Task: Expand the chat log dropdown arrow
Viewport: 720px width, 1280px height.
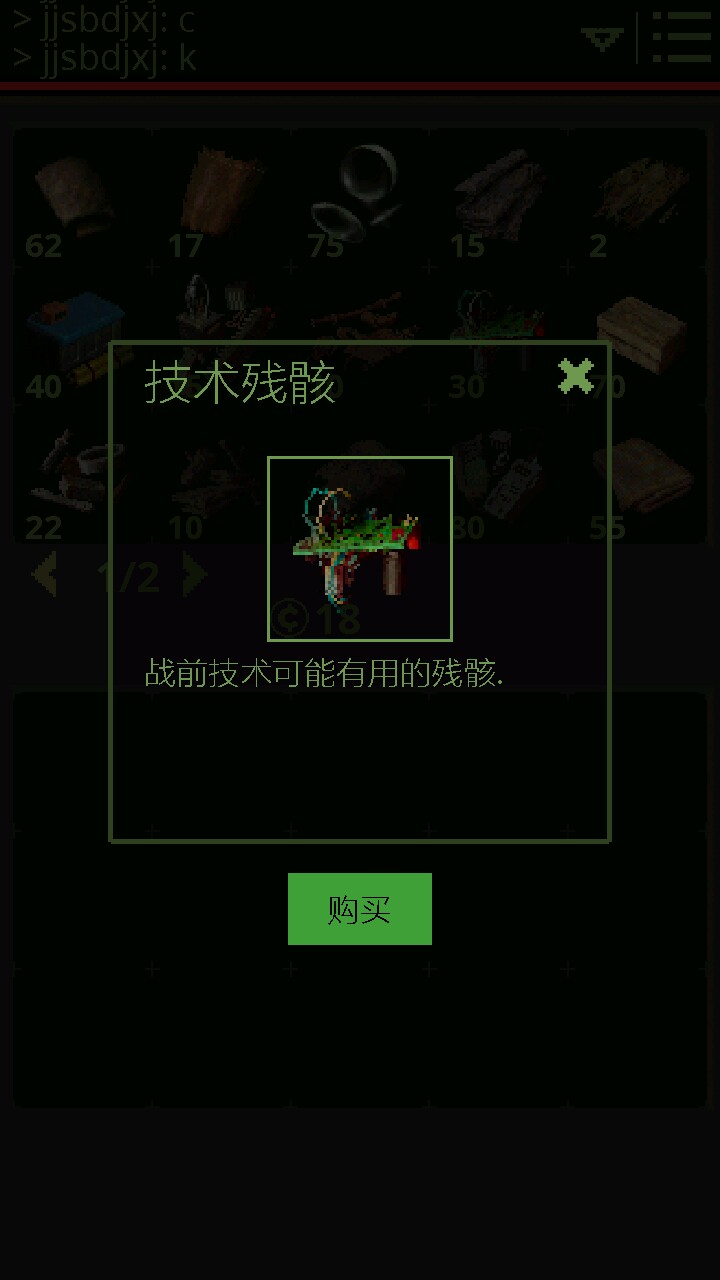Action: (602, 40)
